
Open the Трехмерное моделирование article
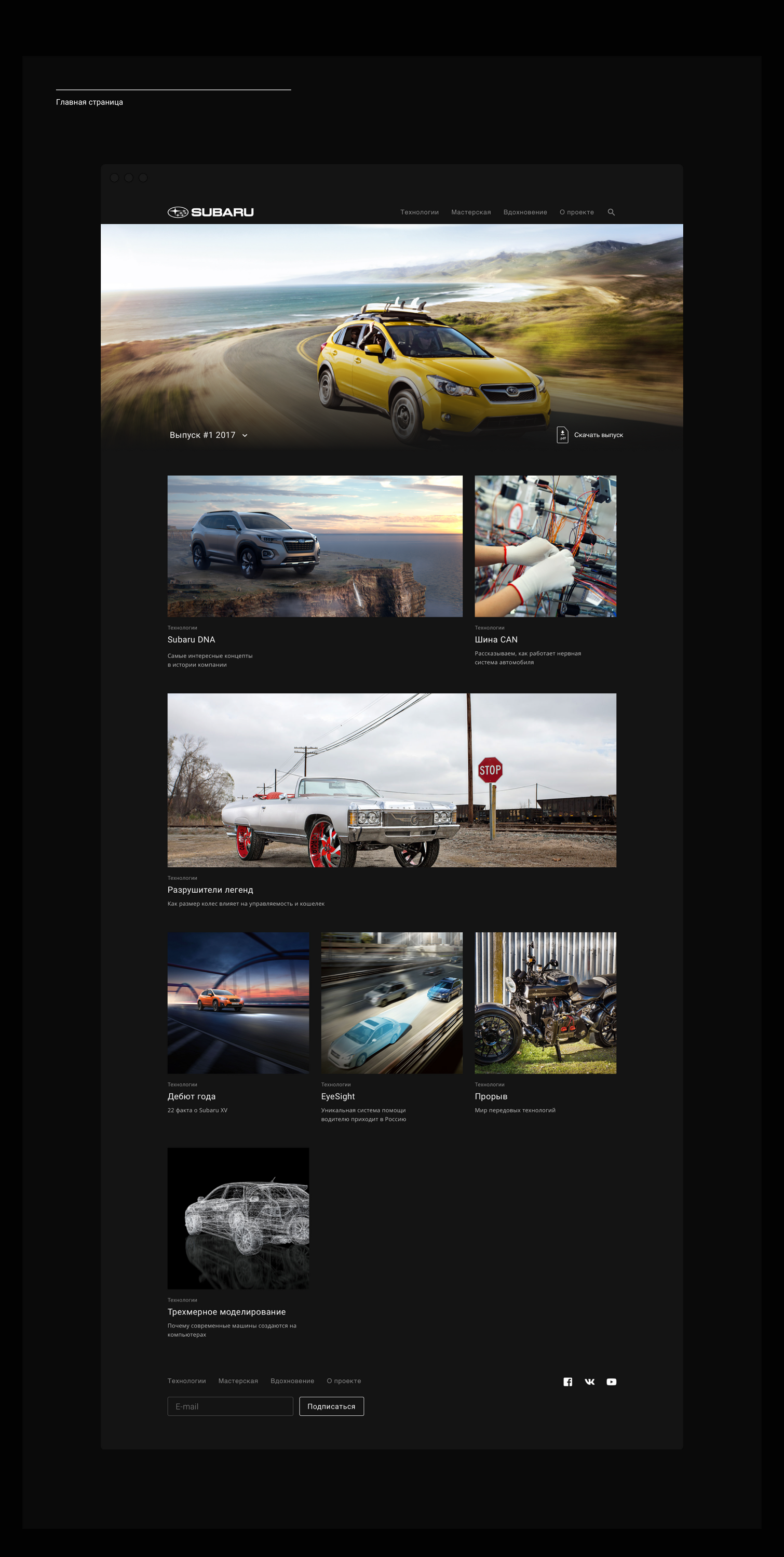pyautogui.click(x=238, y=1218)
